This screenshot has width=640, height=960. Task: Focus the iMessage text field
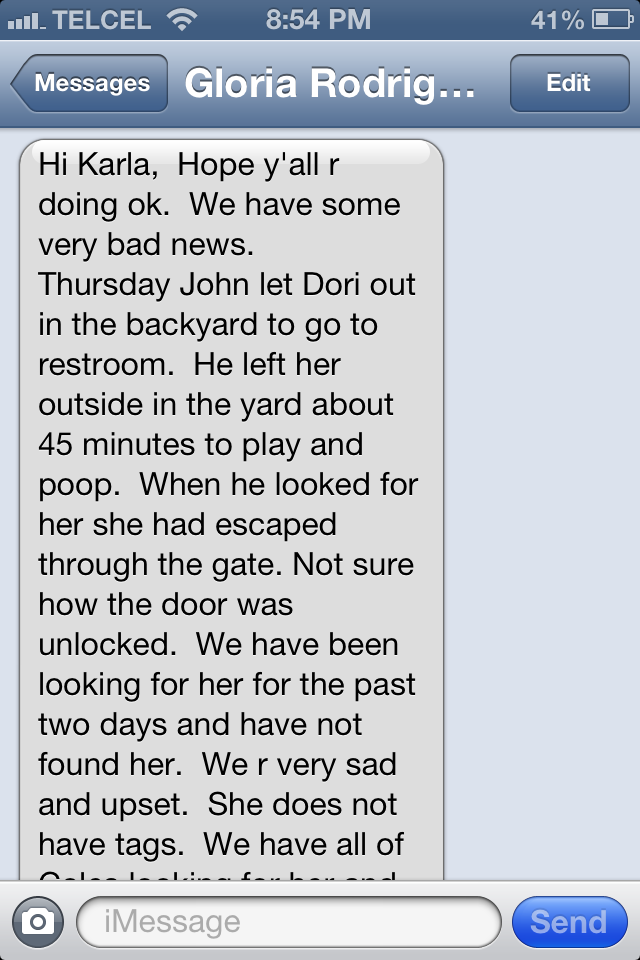click(x=288, y=921)
